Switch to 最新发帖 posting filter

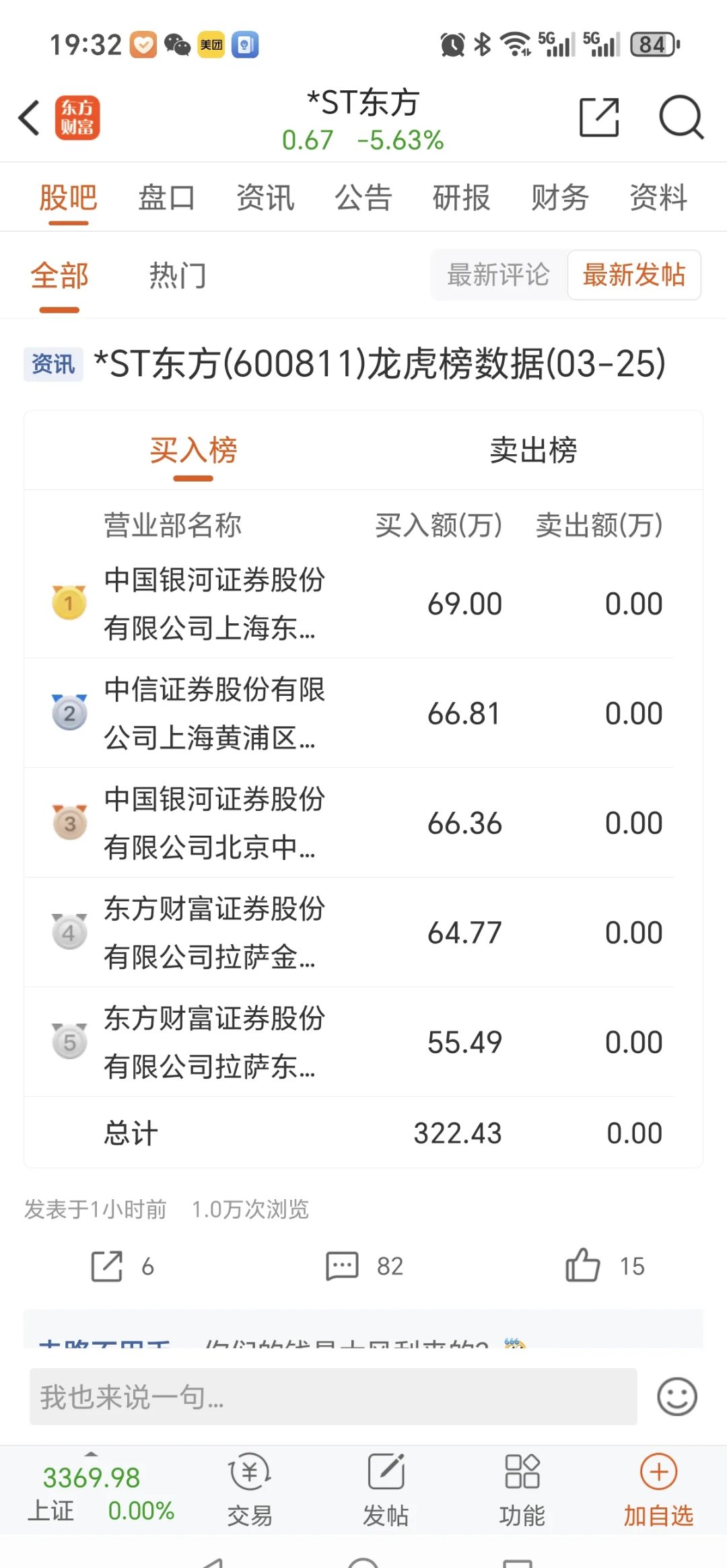(x=633, y=275)
